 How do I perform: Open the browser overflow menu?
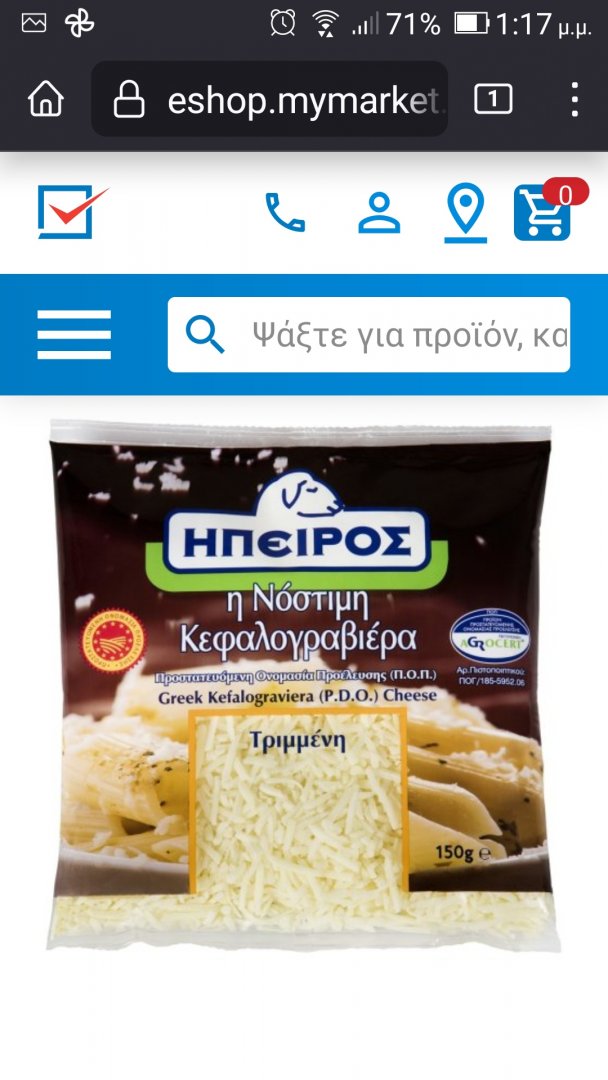pyautogui.click(x=574, y=99)
